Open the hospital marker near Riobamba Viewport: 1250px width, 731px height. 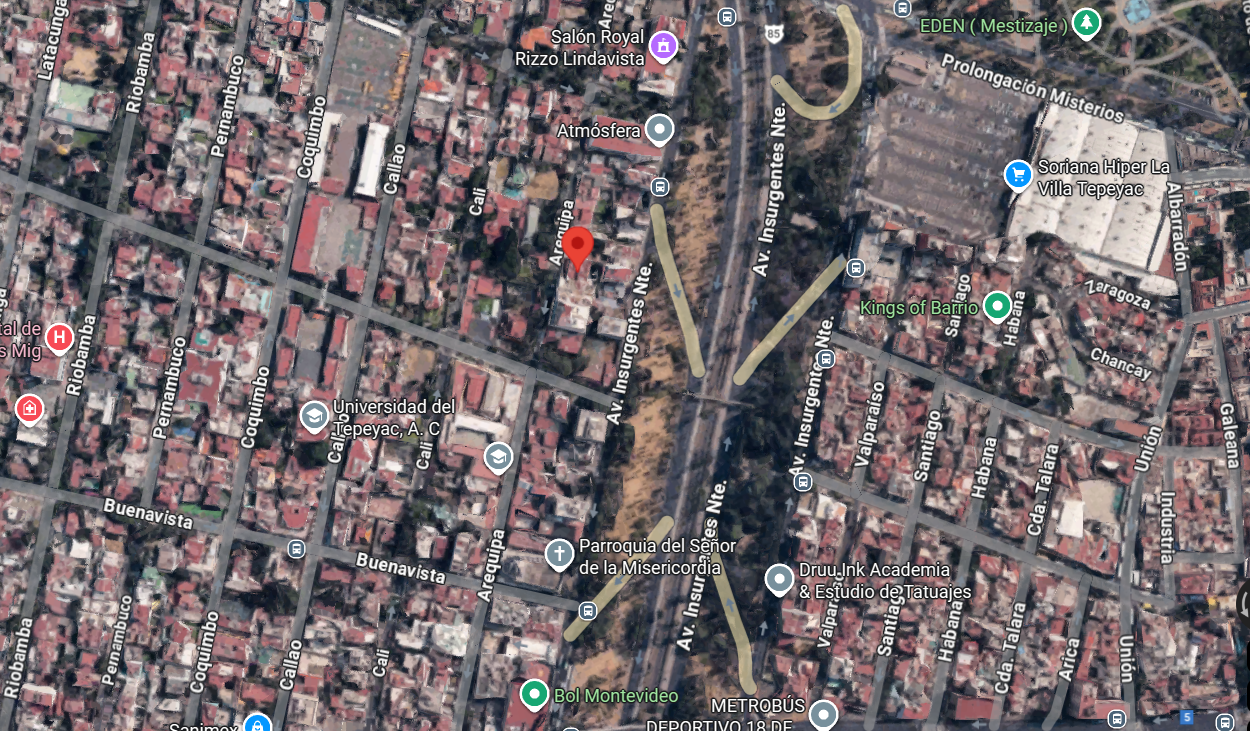(x=59, y=338)
